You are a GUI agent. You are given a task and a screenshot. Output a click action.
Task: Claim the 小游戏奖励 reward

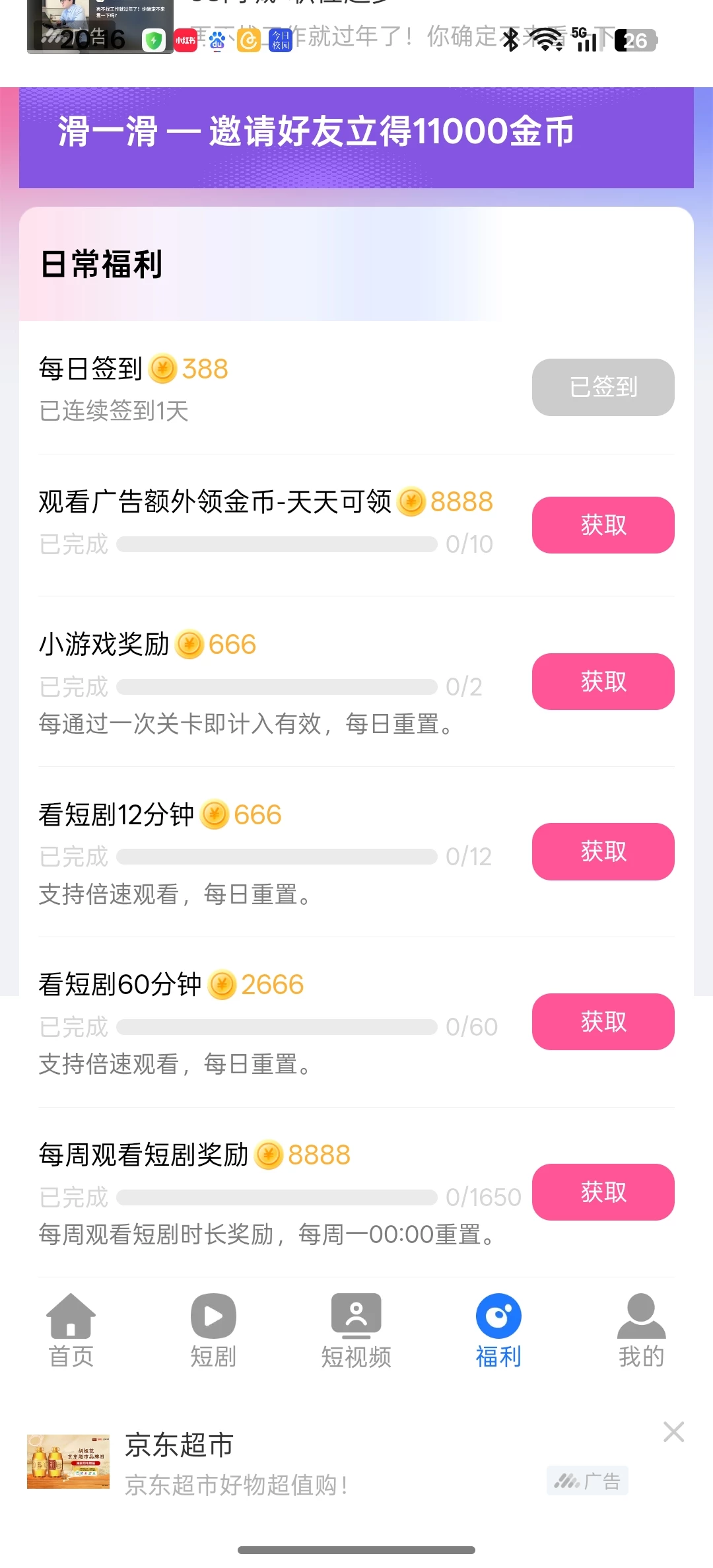pyautogui.click(x=603, y=682)
